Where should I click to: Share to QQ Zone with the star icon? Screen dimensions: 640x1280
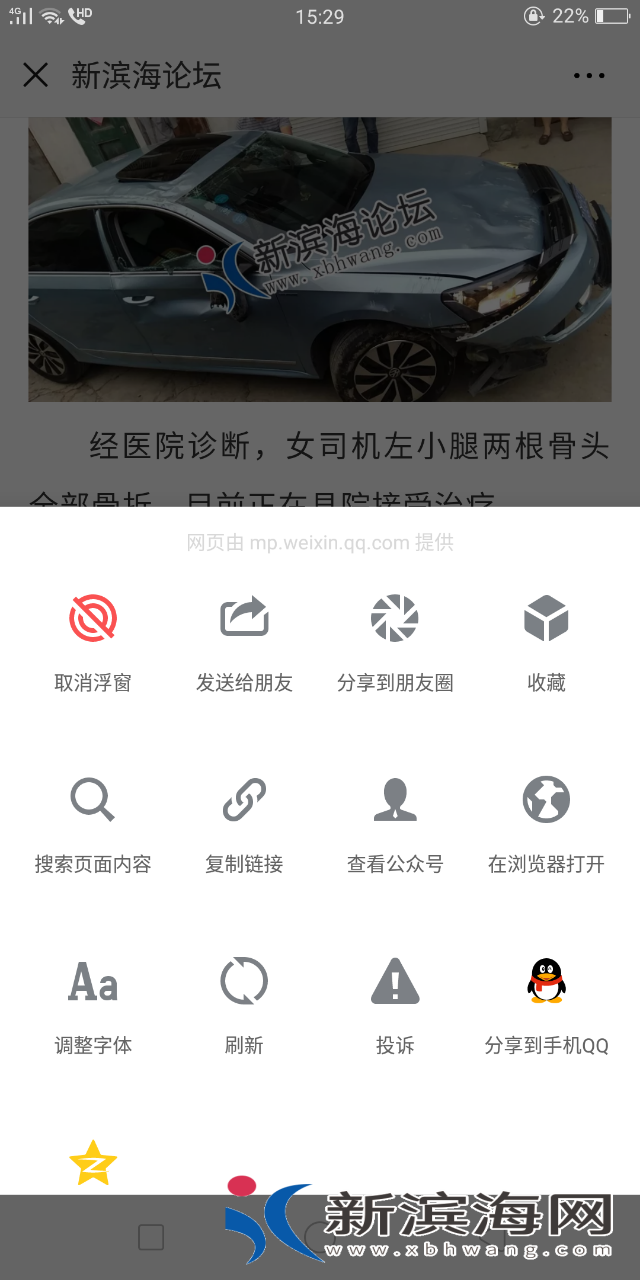(93, 1163)
